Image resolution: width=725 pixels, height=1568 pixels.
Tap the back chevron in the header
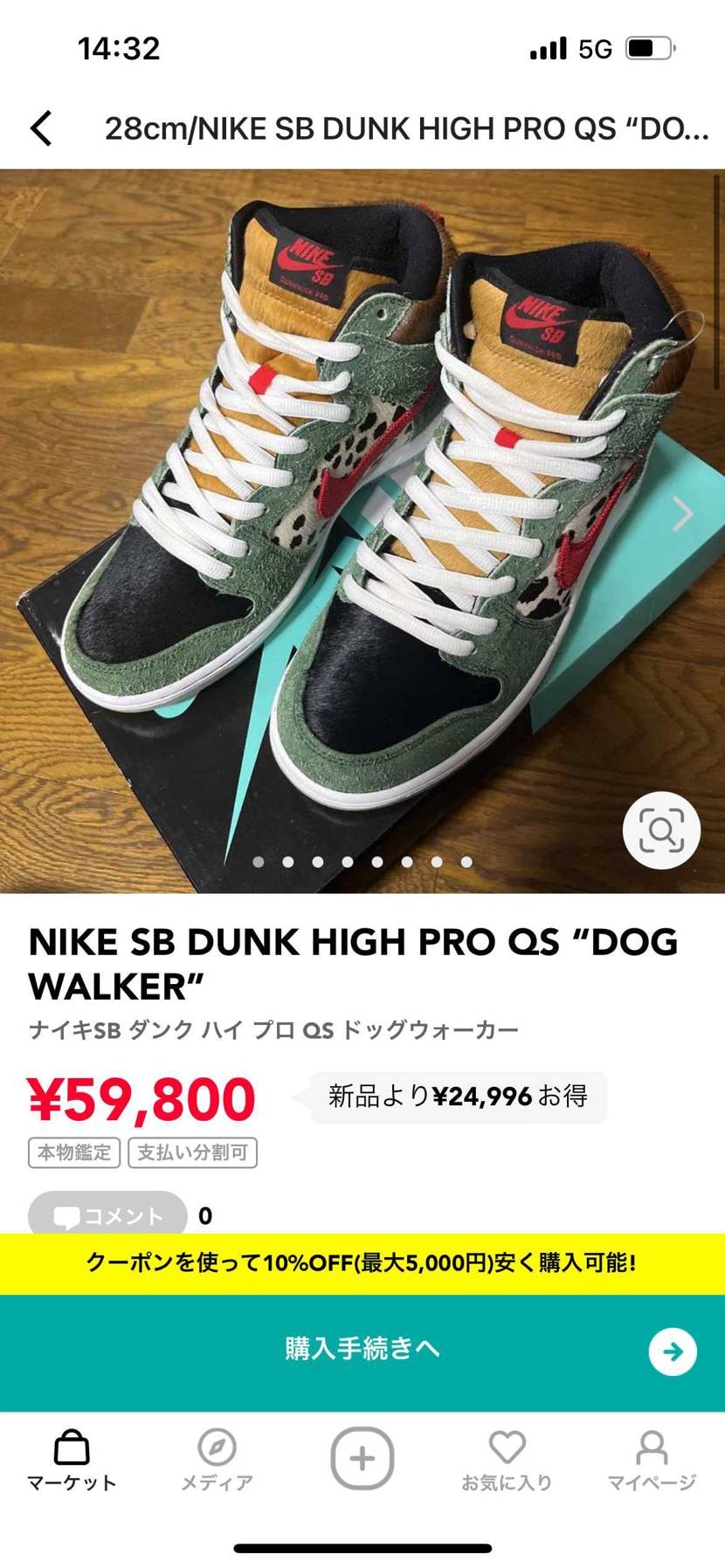(38, 127)
